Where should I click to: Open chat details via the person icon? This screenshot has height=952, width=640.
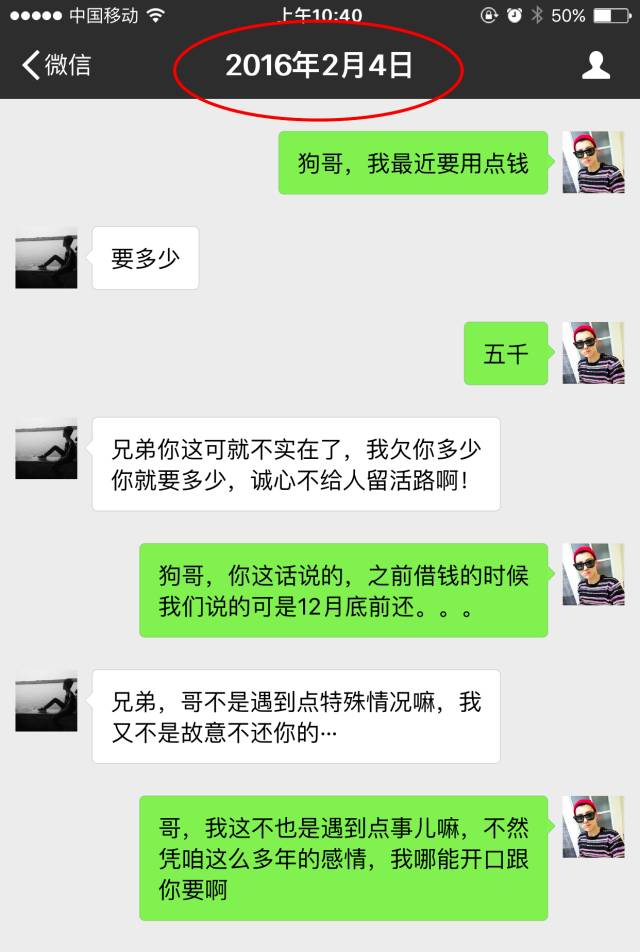pos(596,66)
